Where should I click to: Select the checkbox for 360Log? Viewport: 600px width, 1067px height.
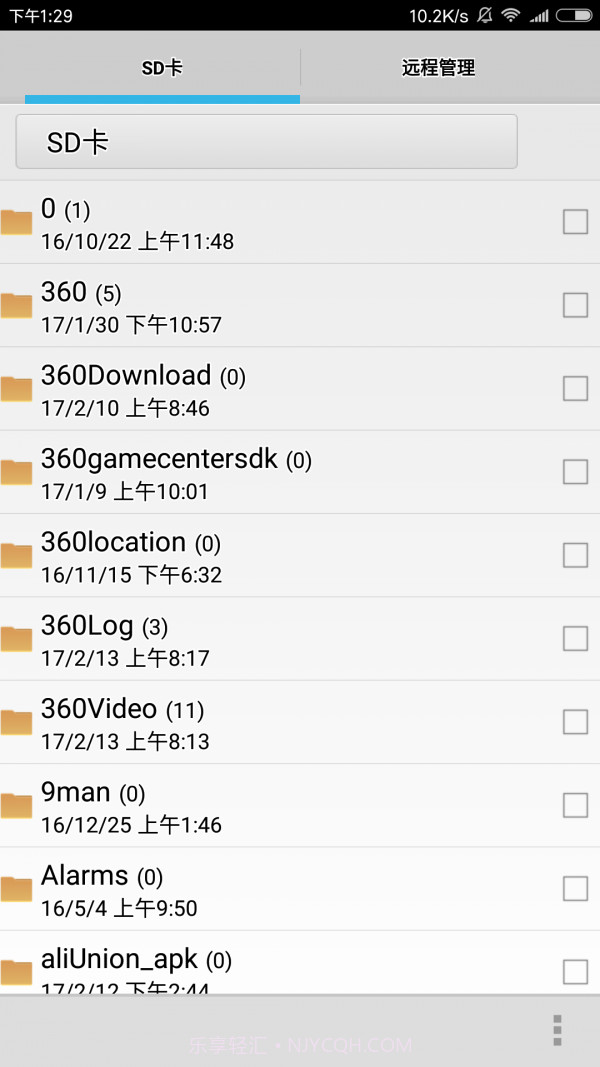pyautogui.click(x=575, y=639)
